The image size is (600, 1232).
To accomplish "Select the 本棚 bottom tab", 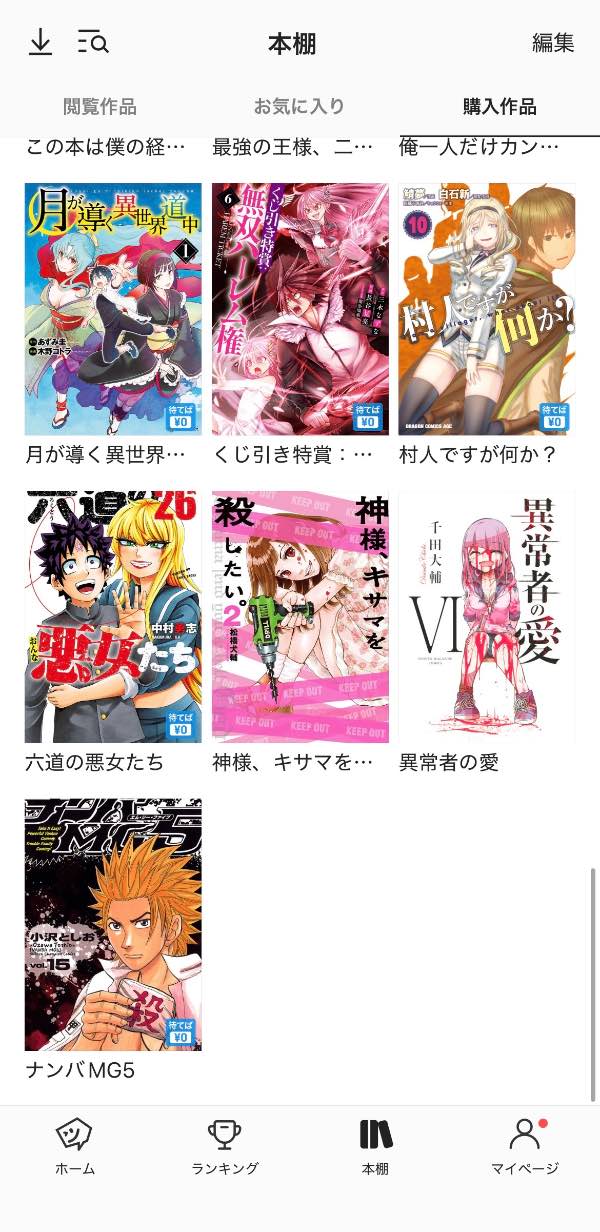I will point(375,1147).
